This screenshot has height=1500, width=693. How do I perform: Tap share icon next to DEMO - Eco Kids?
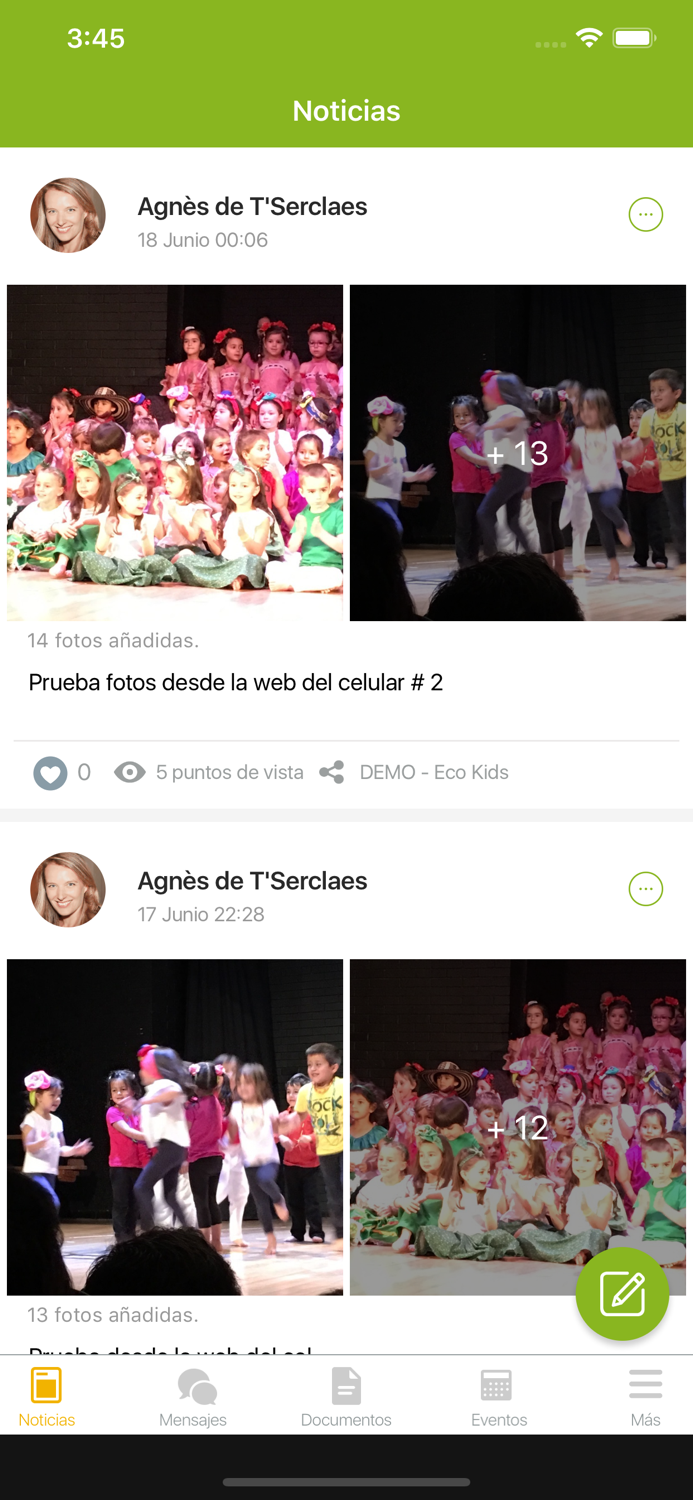coord(331,772)
